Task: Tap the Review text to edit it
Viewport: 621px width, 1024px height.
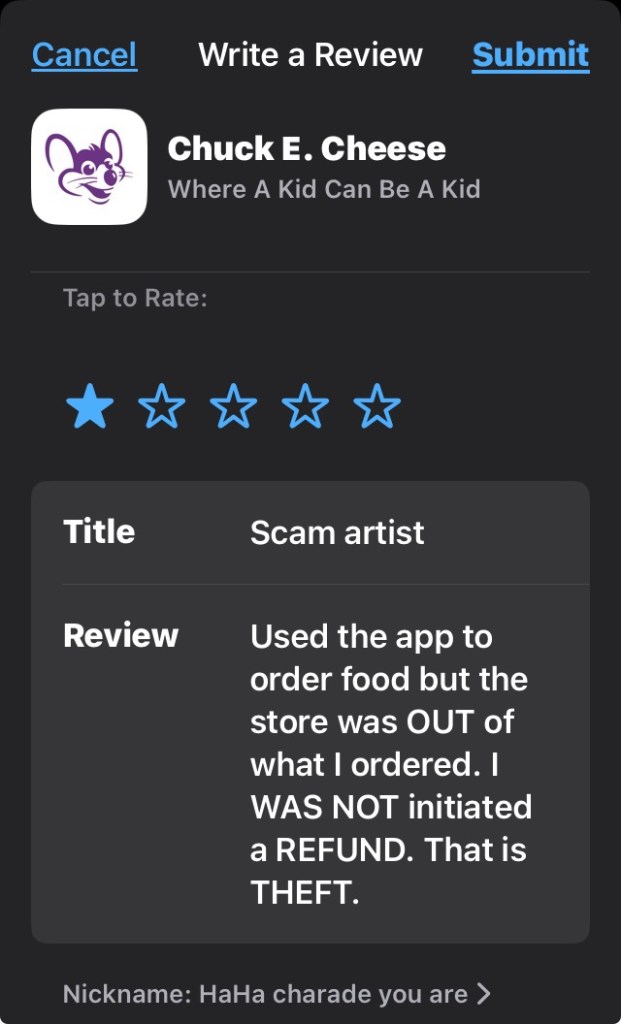Action: click(x=390, y=763)
